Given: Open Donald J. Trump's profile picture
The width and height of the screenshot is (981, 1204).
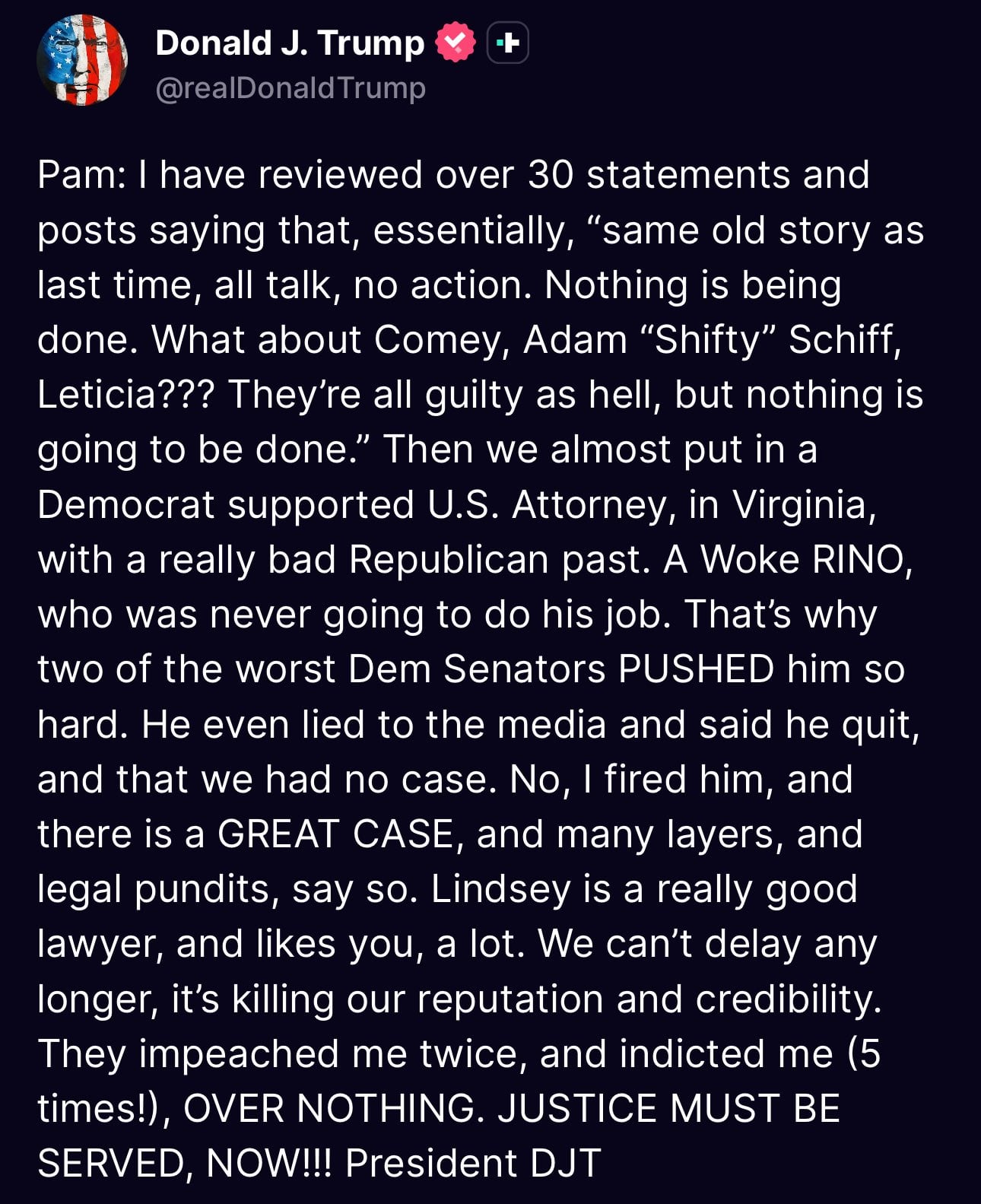Looking at the screenshot, I should (82, 60).
